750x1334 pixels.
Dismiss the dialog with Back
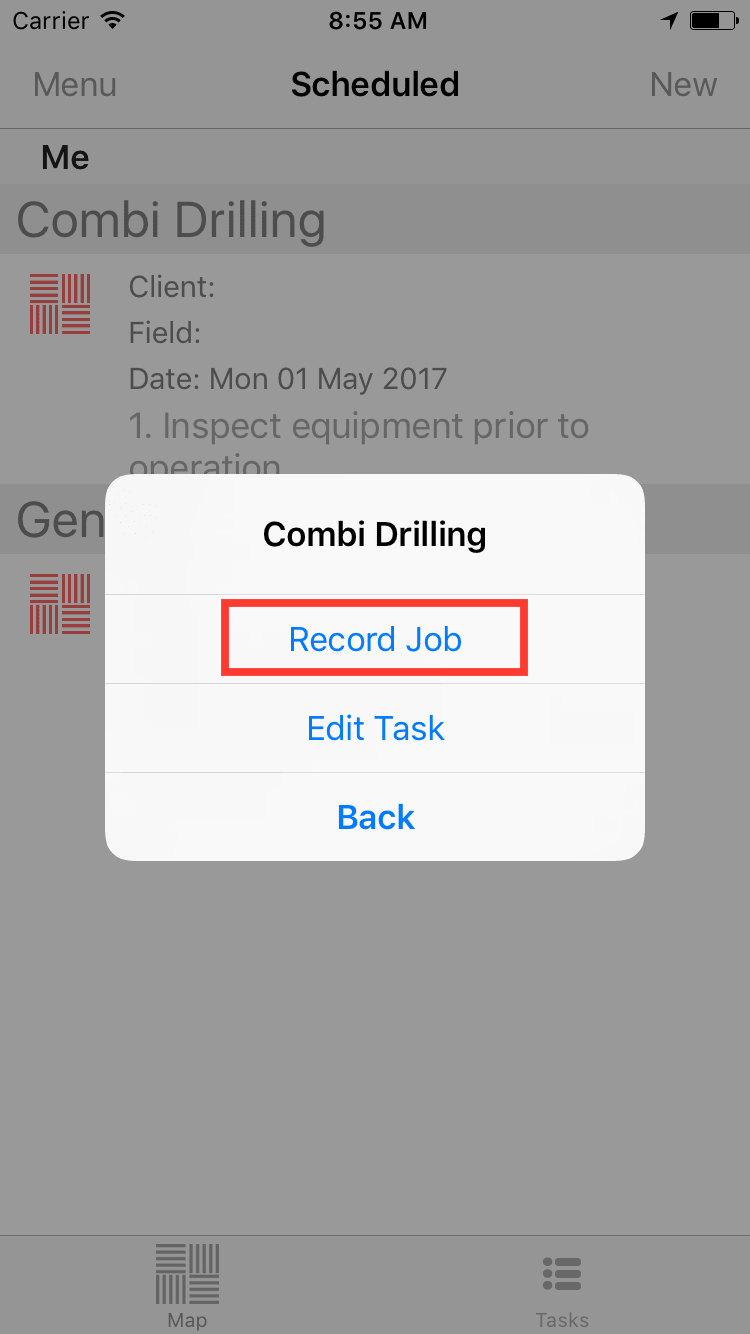[375, 817]
